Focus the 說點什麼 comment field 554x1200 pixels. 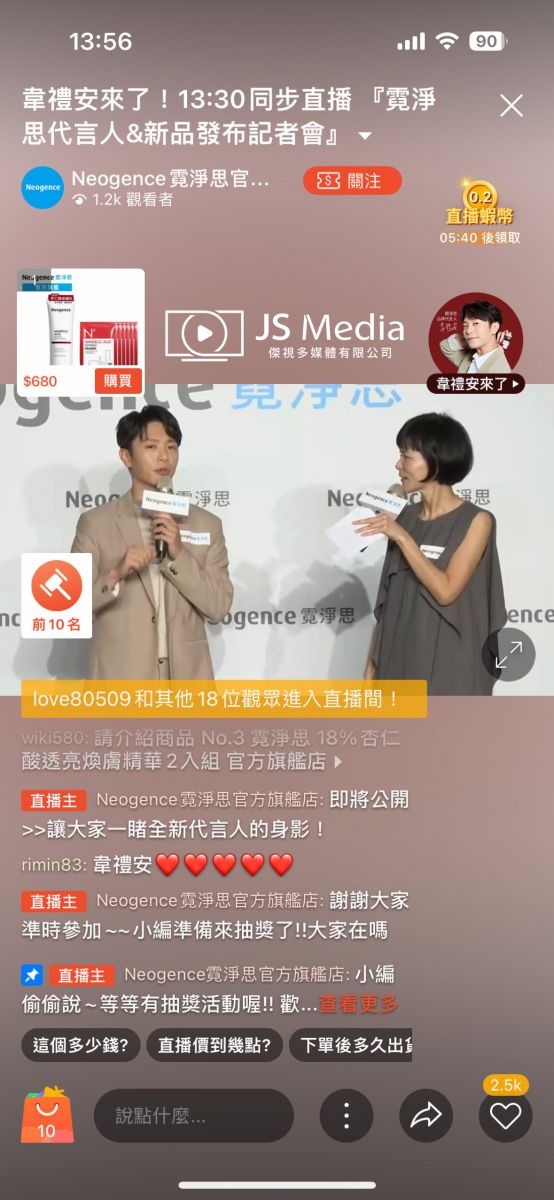point(194,1116)
